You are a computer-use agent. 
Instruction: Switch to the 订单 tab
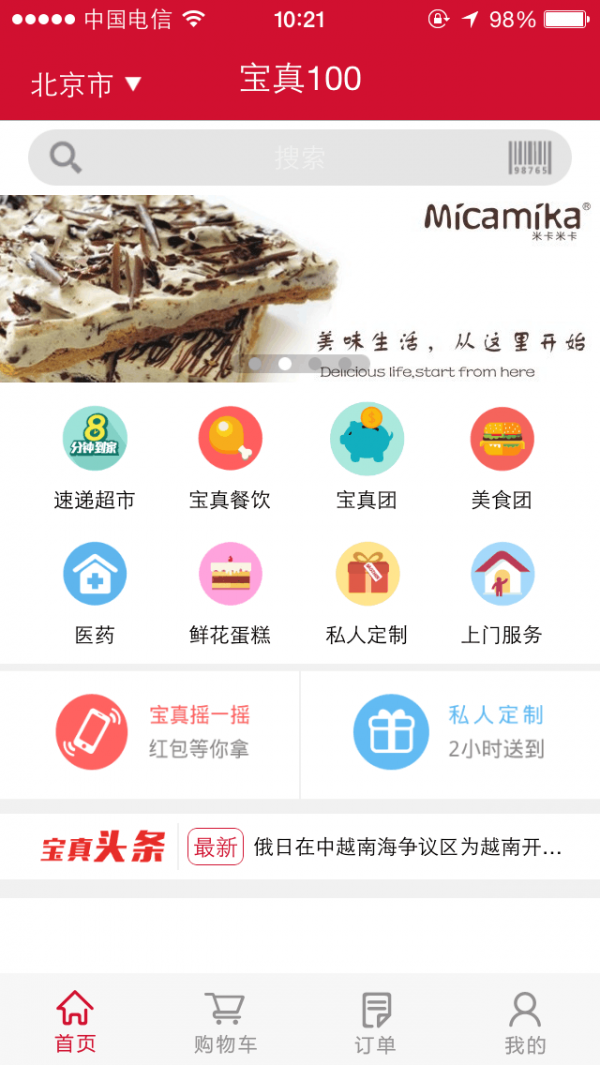[375, 1020]
